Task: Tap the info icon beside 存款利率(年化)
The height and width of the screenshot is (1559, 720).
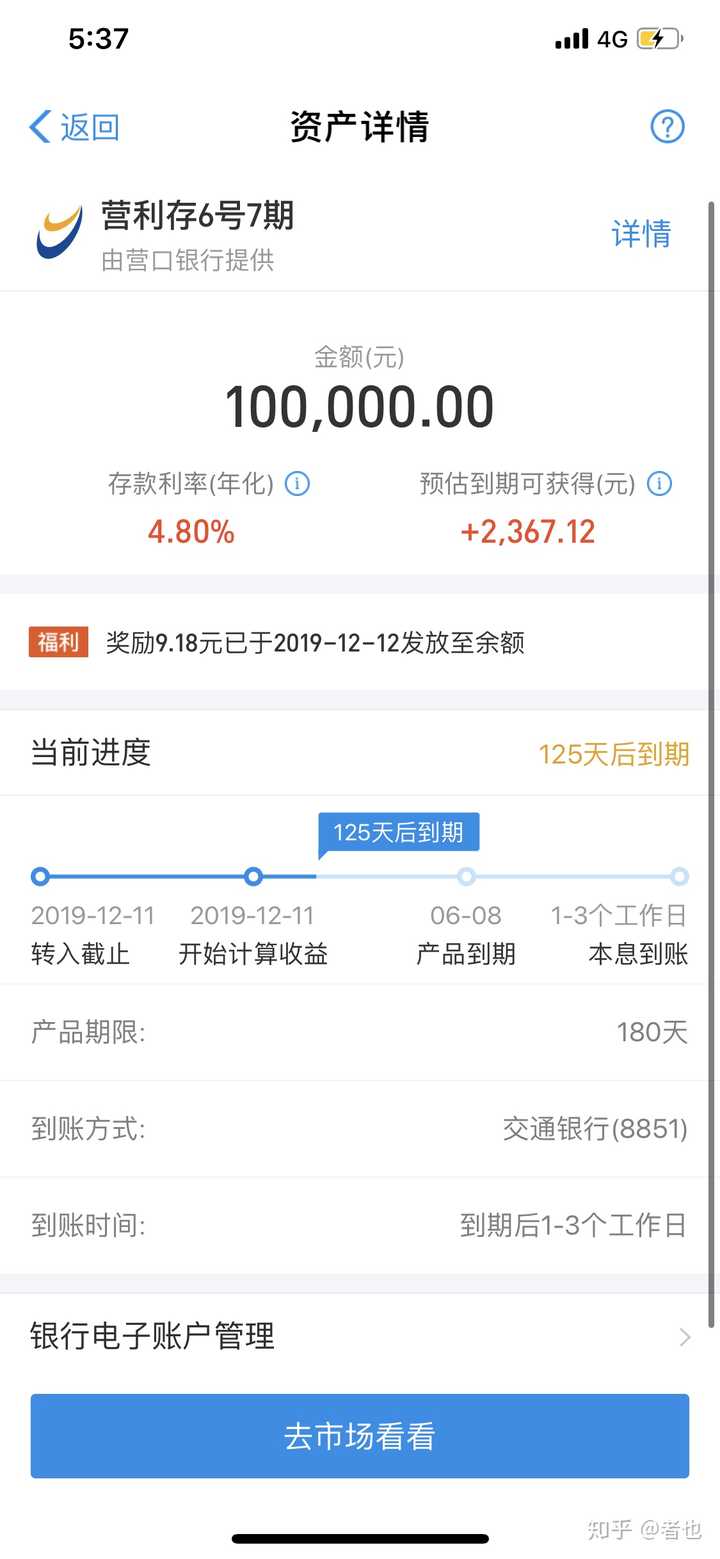Action: [296, 484]
